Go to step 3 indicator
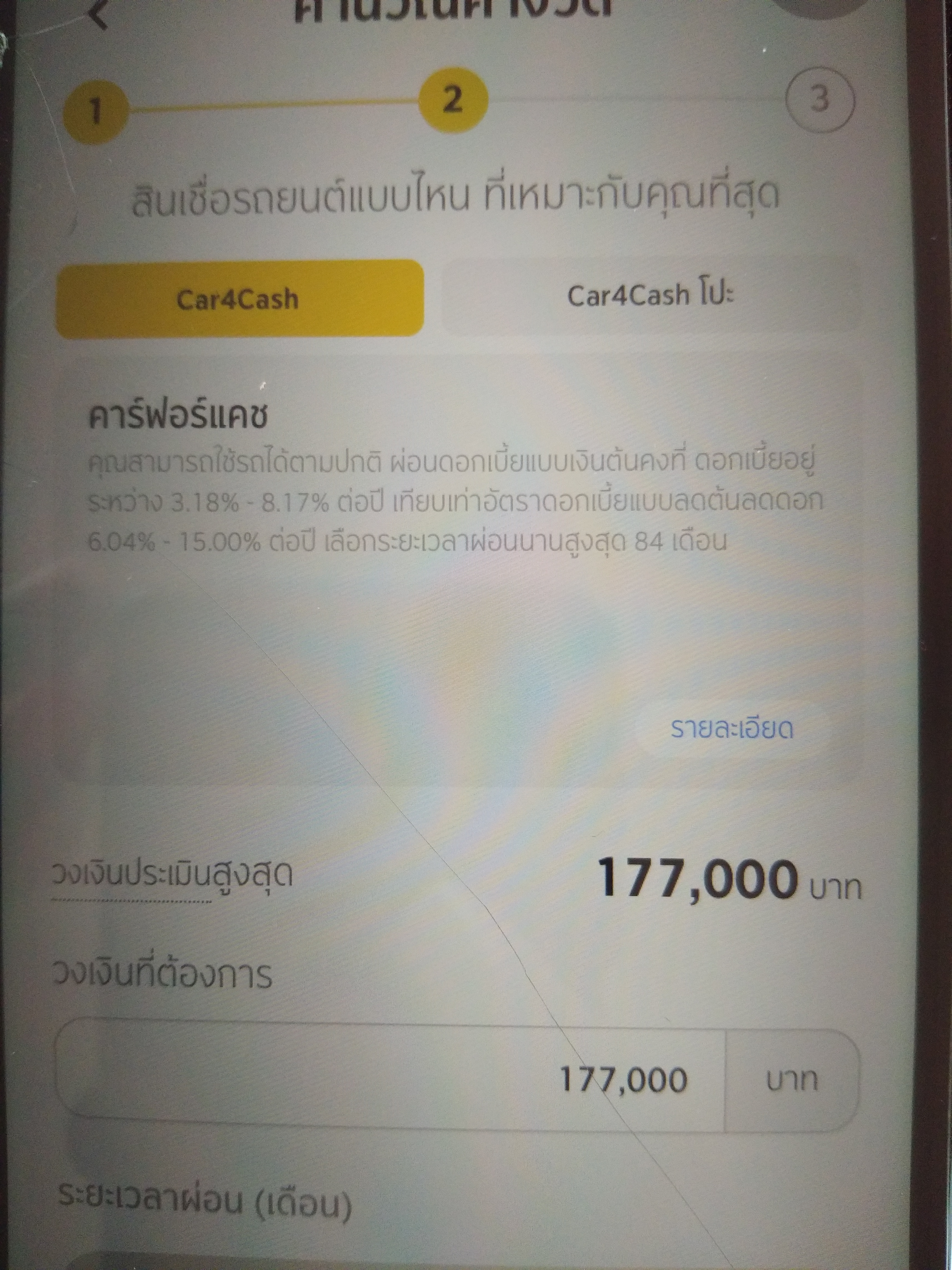The height and width of the screenshot is (1270, 952). (819, 100)
